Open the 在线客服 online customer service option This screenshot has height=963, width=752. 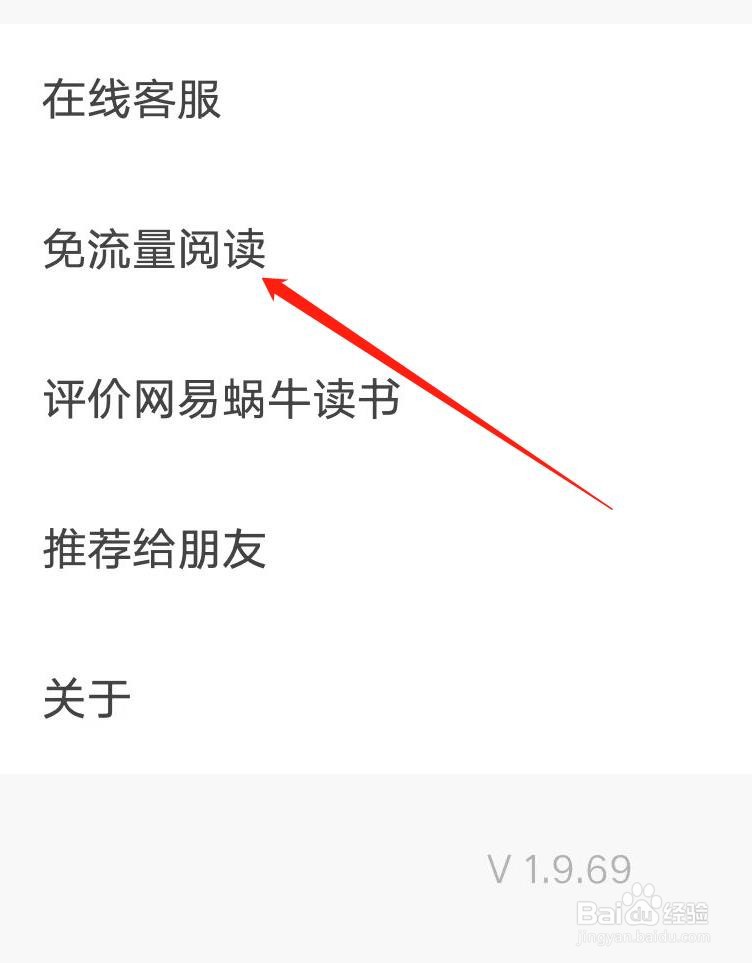(x=135, y=100)
